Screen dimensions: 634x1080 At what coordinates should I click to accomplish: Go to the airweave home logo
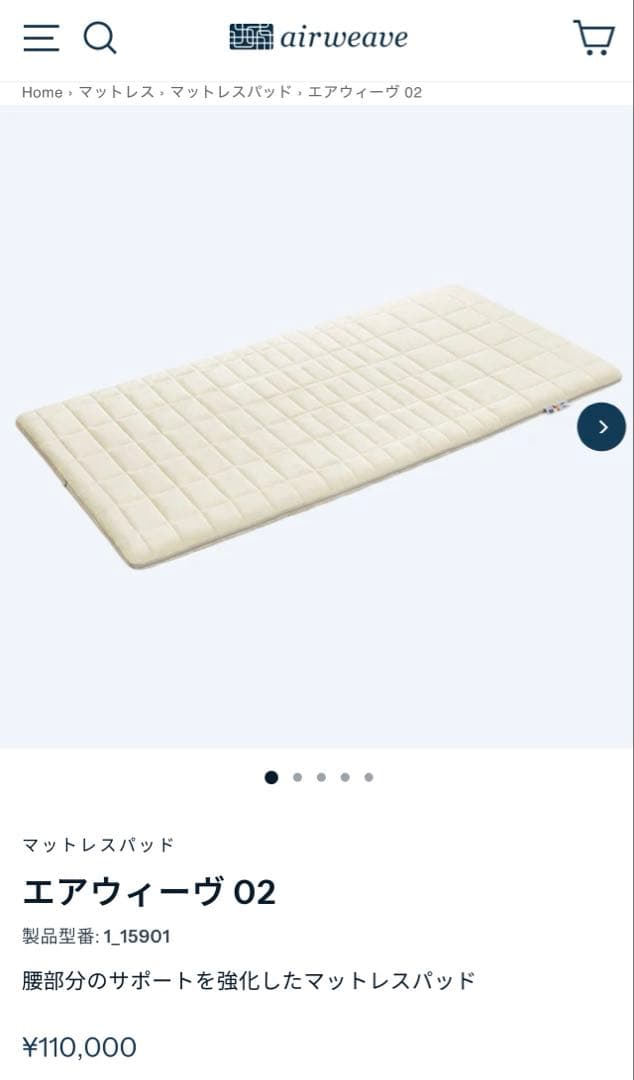pyautogui.click(x=318, y=38)
